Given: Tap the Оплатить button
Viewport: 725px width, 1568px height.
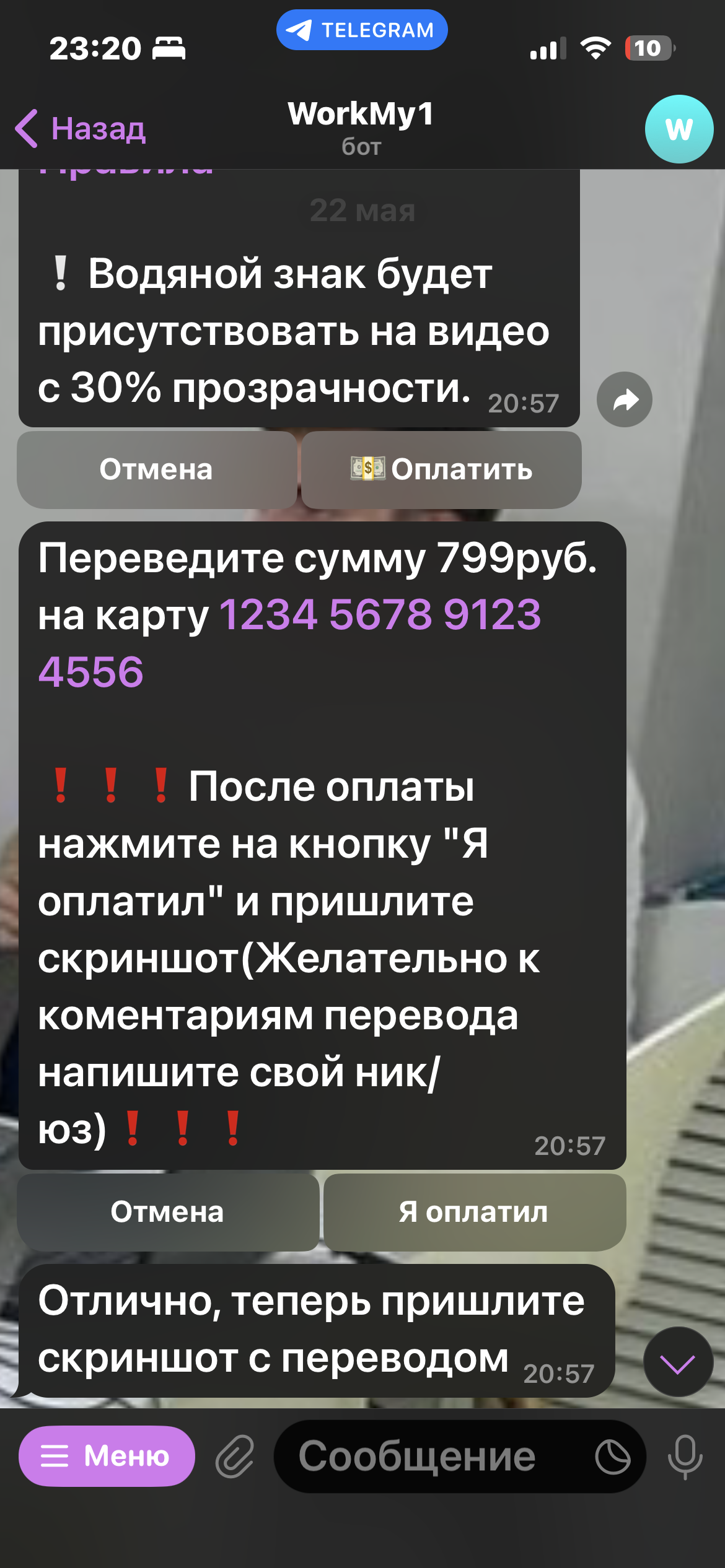Looking at the screenshot, I should click(441, 469).
